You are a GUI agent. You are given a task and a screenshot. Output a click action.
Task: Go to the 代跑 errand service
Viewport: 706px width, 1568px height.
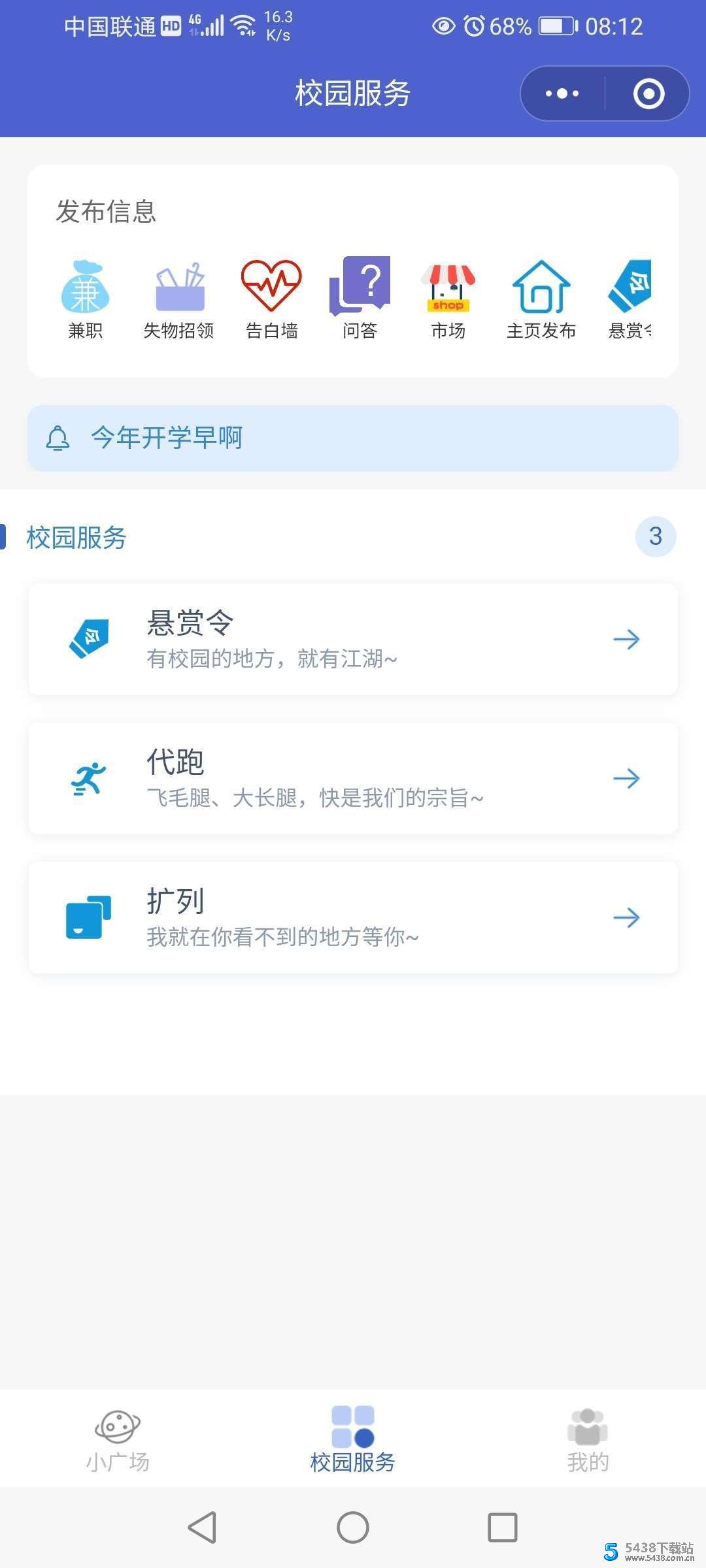click(x=352, y=778)
